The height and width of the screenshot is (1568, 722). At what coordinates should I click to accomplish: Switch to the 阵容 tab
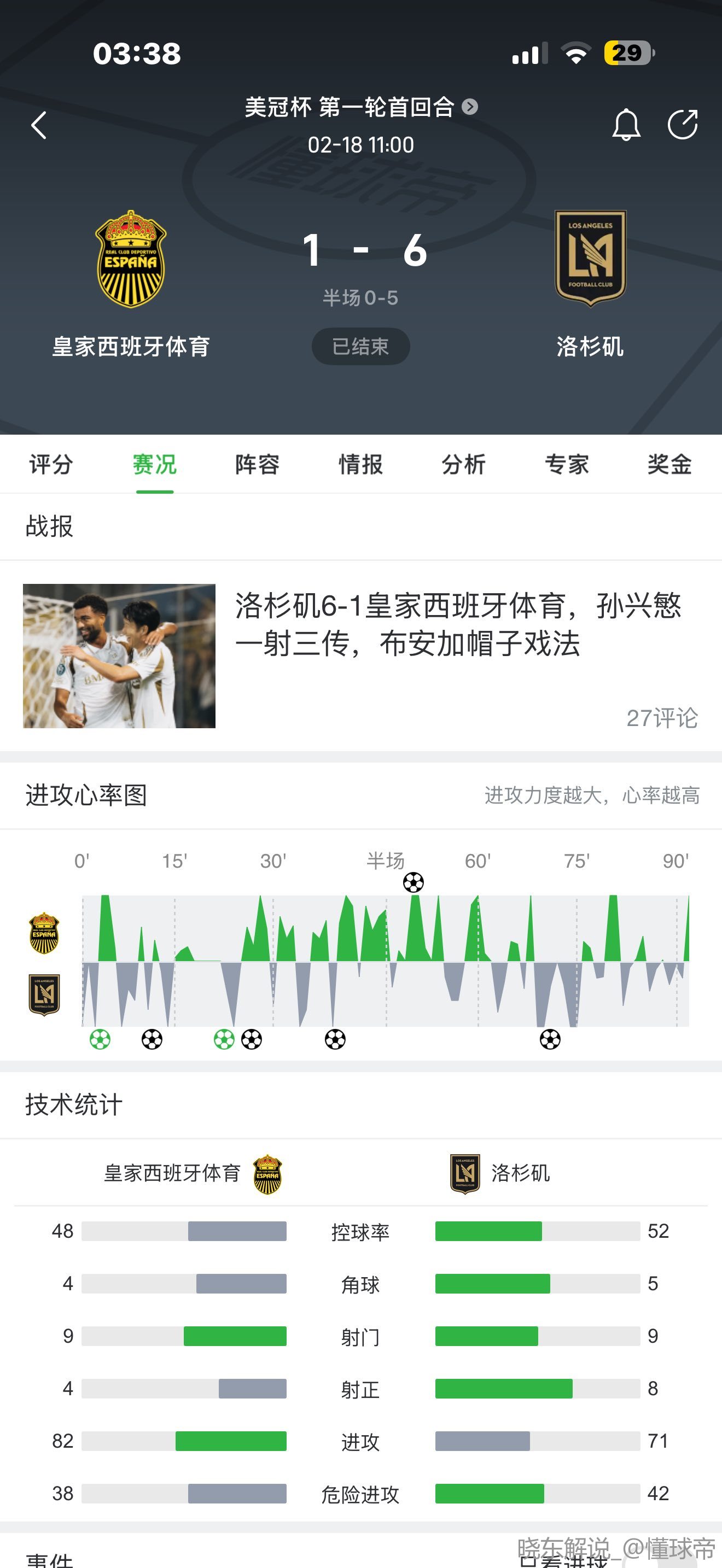[x=258, y=464]
